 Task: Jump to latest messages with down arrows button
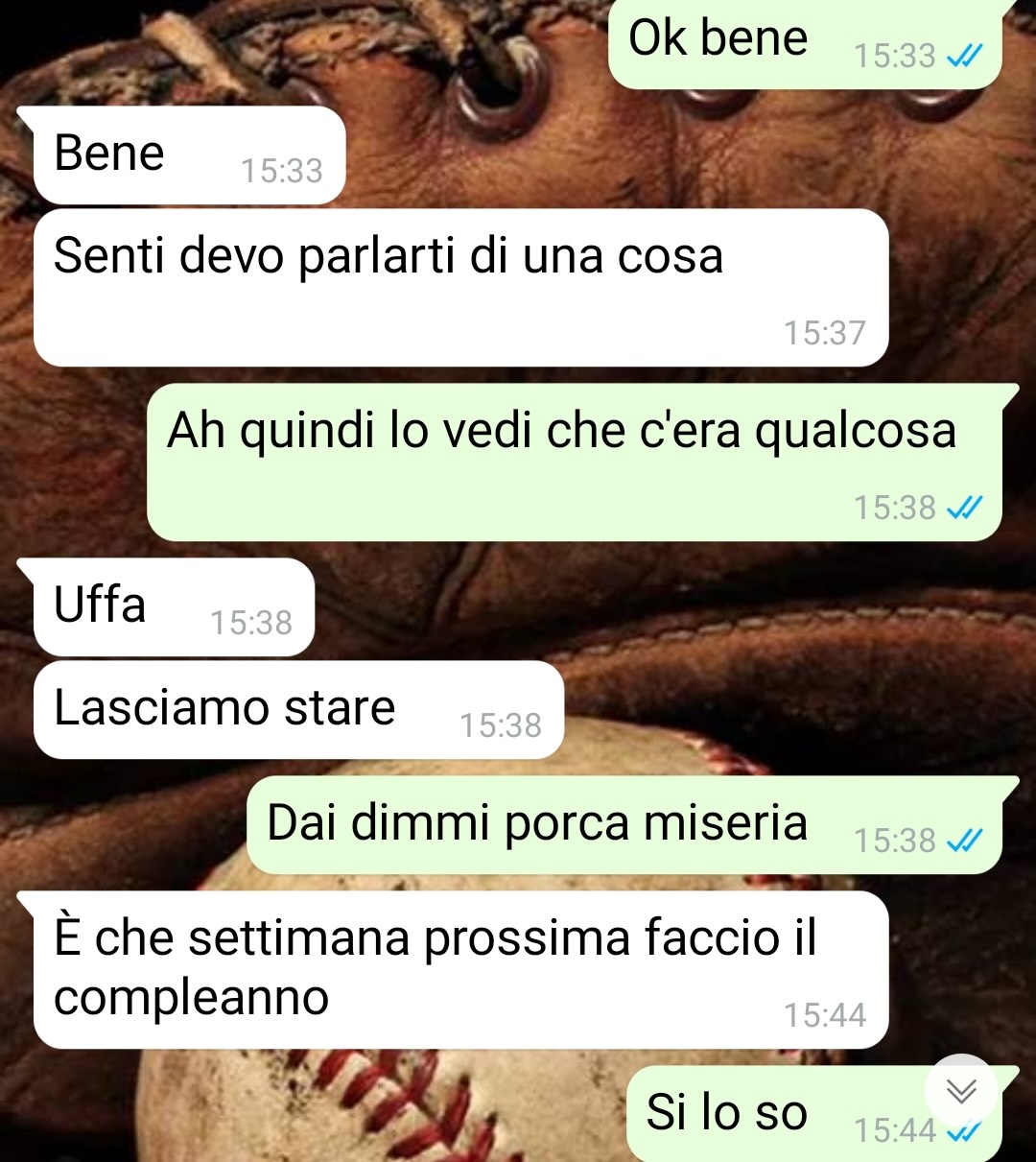pos(961,1091)
